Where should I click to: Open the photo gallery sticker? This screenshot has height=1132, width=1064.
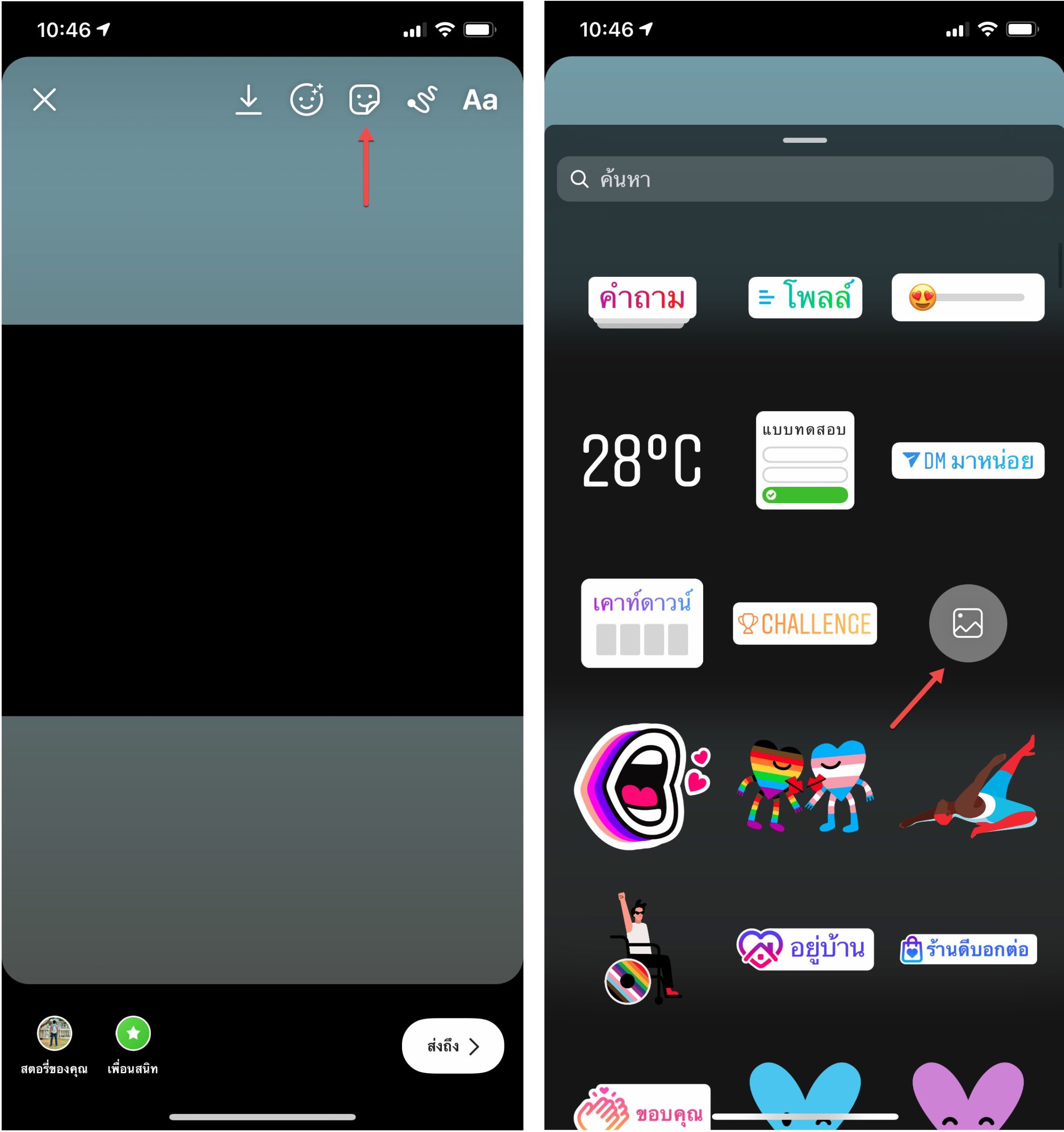[968, 623]
